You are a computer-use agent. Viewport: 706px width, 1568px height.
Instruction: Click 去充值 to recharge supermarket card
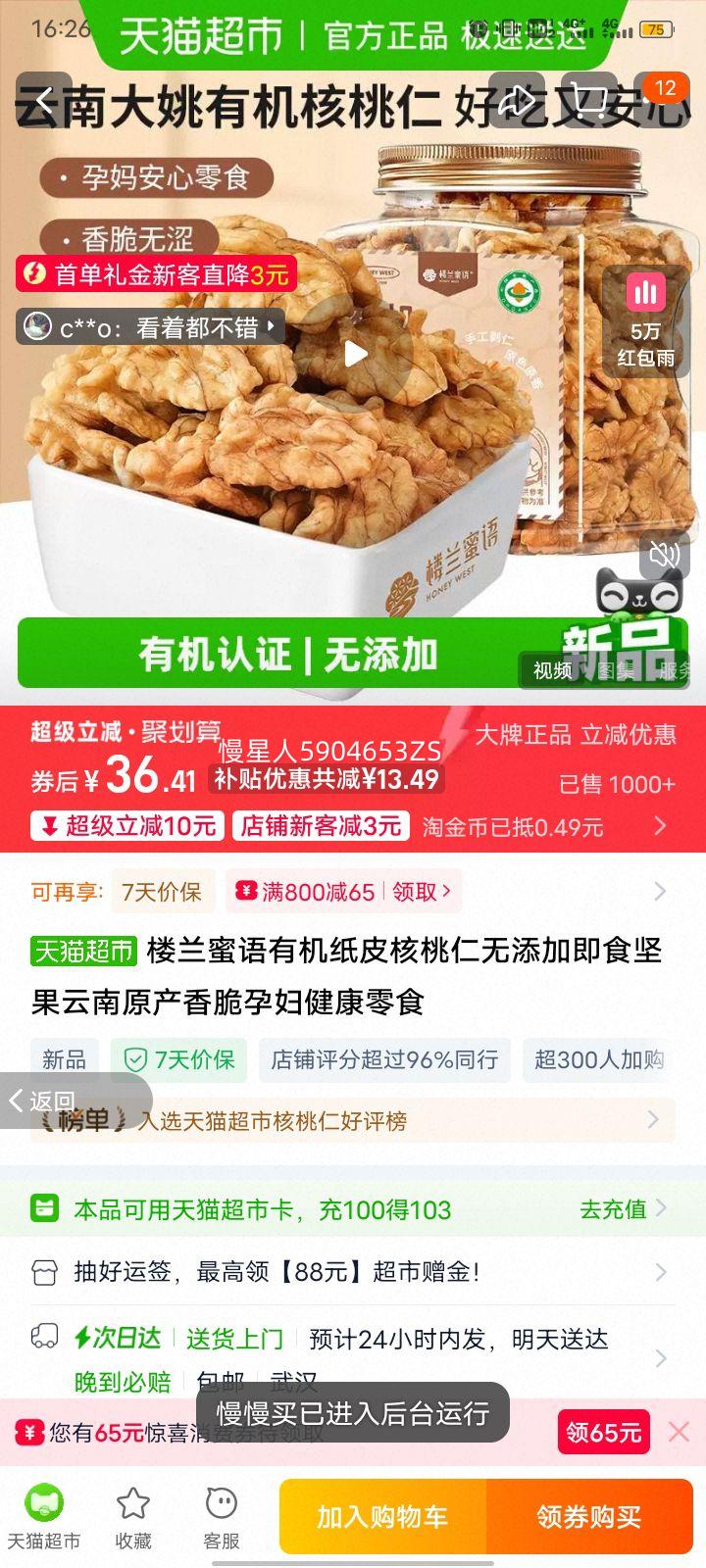tap(612, 1209)
